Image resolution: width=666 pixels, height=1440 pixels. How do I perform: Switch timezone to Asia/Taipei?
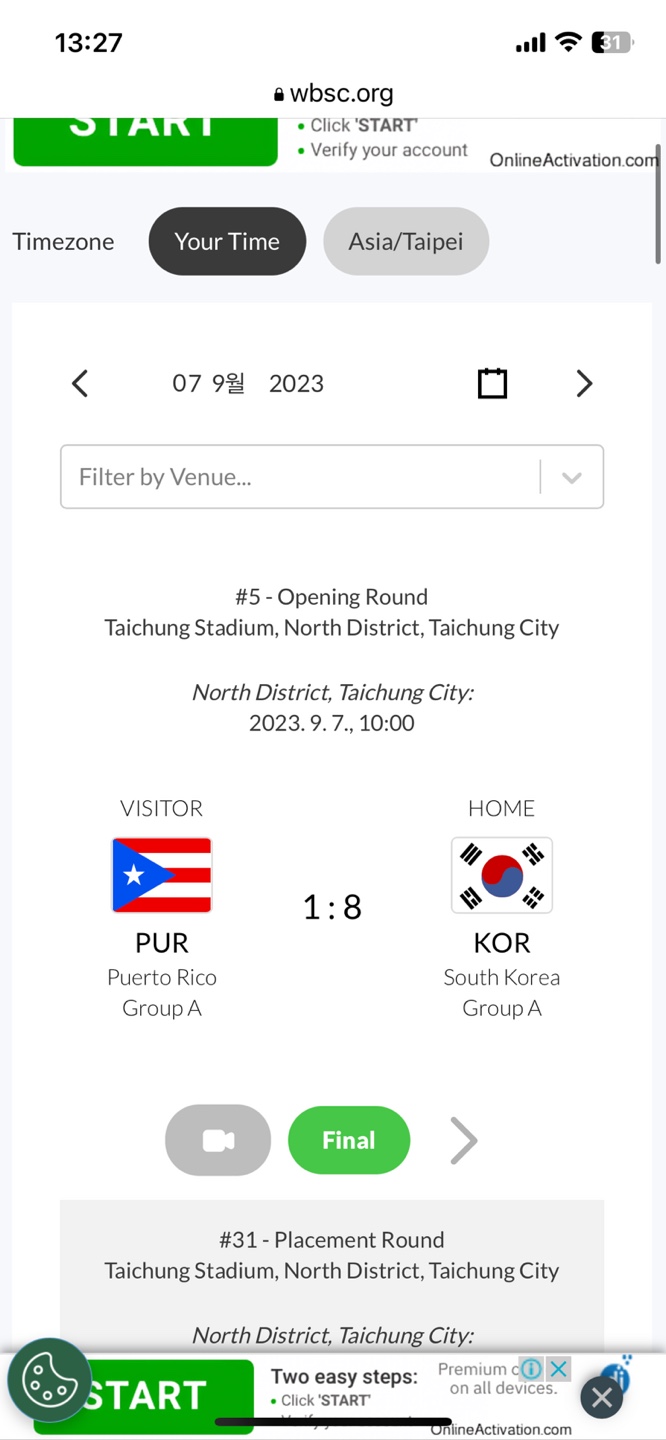click(x=405, y=241)
